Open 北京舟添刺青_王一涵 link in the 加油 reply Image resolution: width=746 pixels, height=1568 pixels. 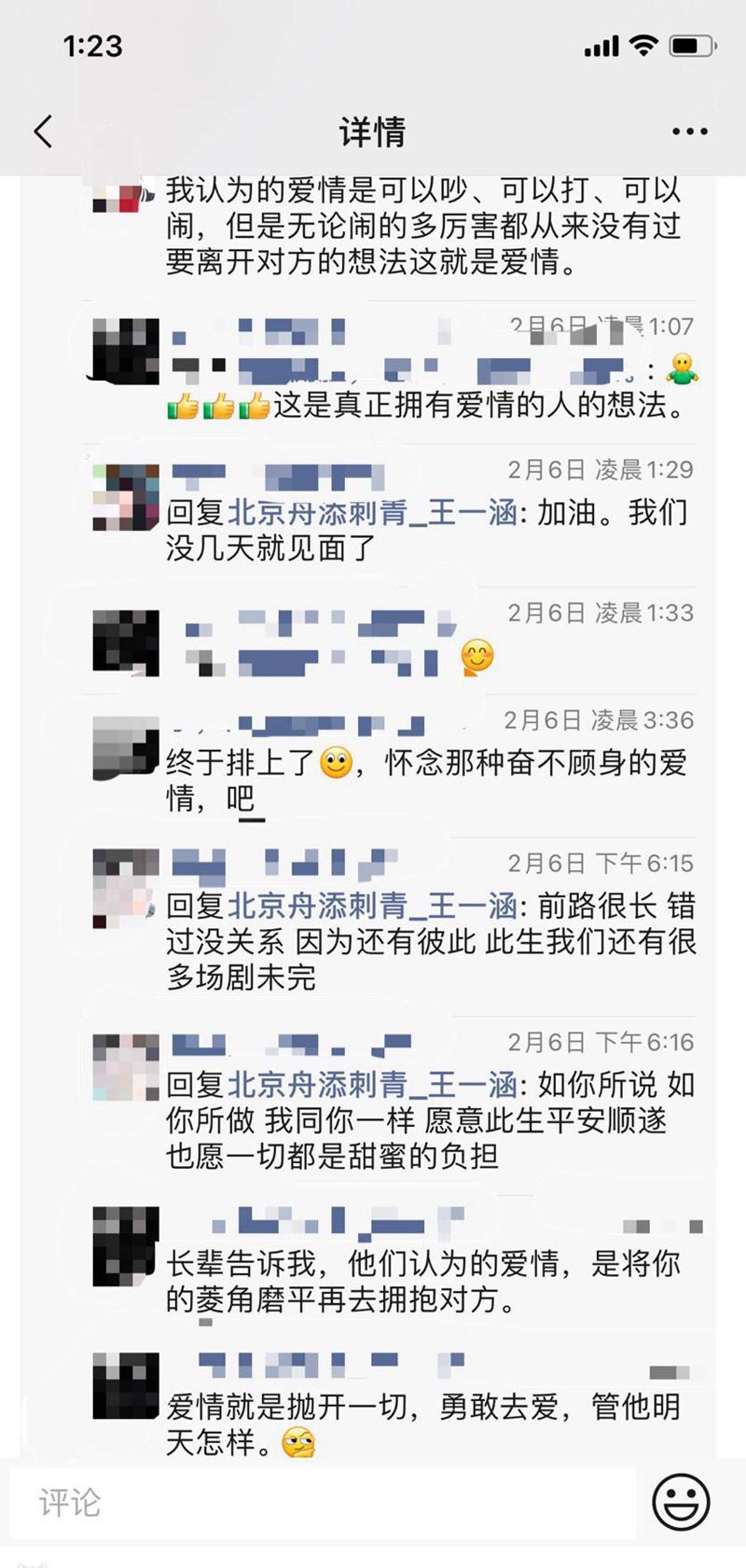tap(372, 513)
